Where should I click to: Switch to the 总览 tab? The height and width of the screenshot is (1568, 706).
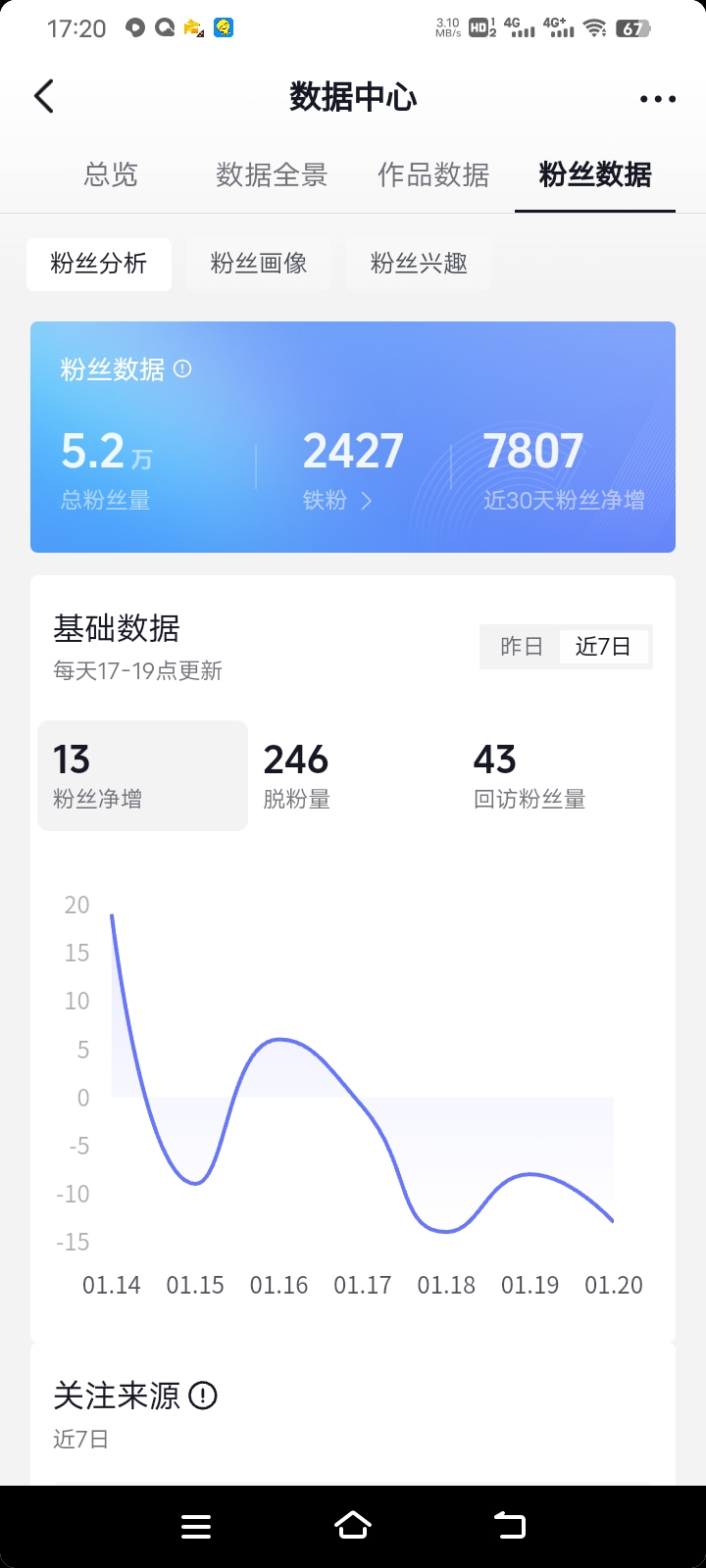coord(111,174)
